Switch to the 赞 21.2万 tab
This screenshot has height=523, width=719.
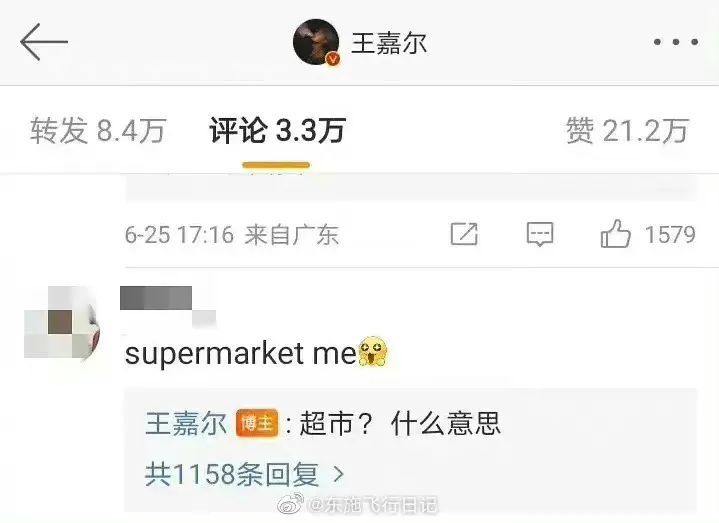[627, 130]
